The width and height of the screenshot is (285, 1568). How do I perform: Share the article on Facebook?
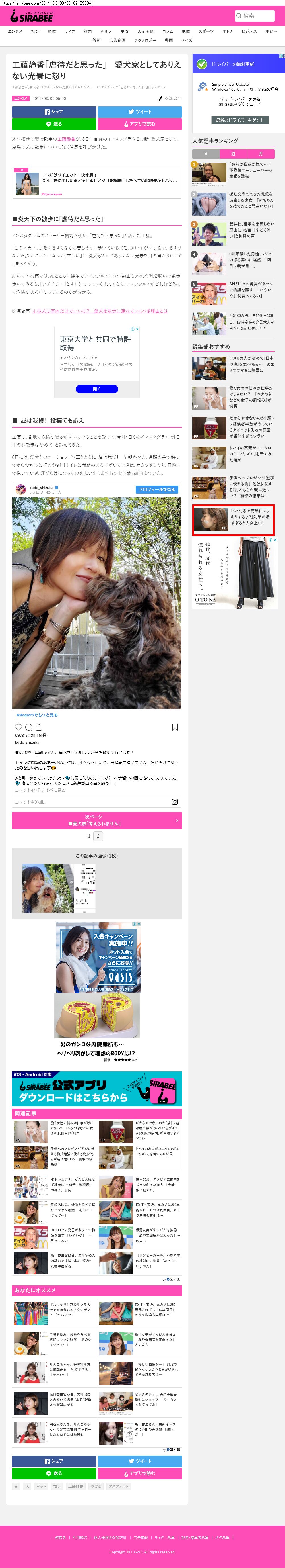(54, 112)
